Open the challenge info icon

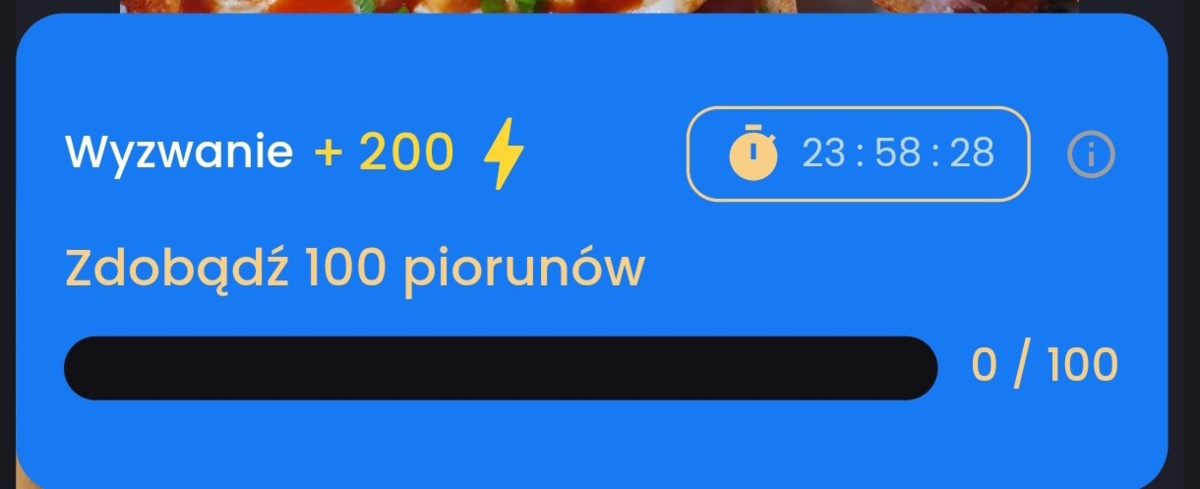(x=1091, y=154)
